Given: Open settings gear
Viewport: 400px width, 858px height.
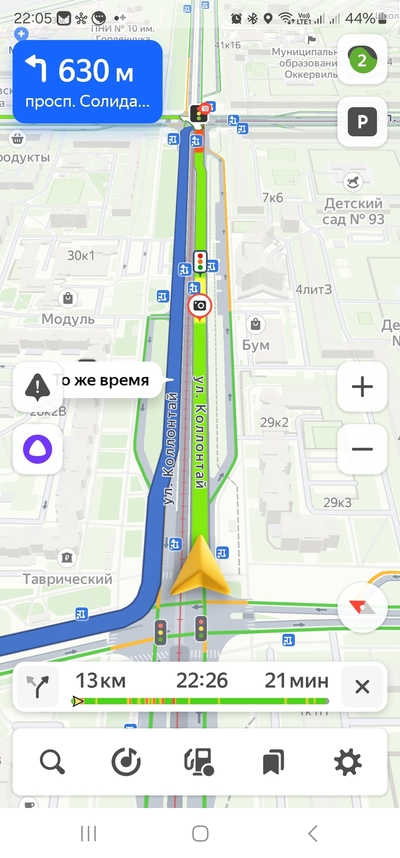Looking at the screenshot, I should coord(347,762).
